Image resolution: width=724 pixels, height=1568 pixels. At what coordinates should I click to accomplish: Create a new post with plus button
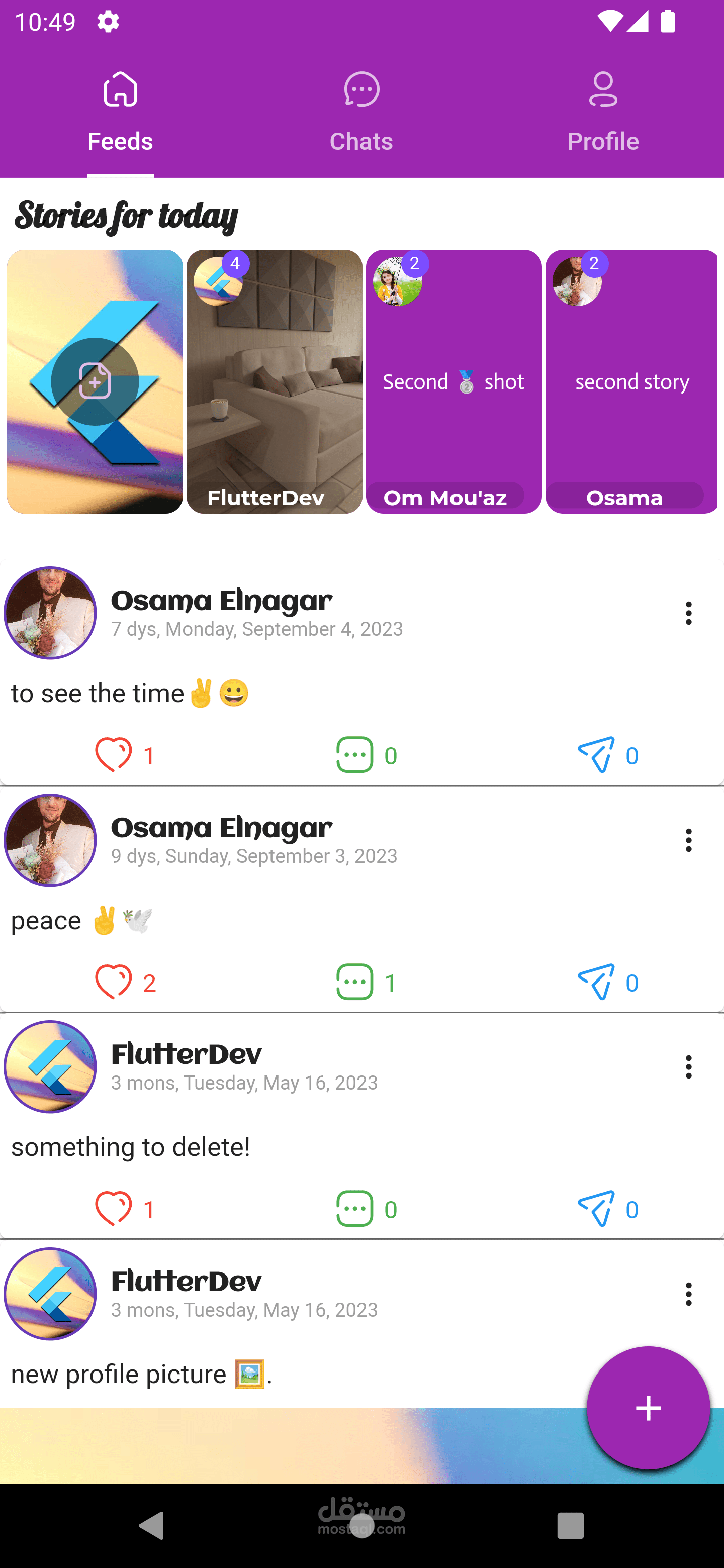(648, 1409)
